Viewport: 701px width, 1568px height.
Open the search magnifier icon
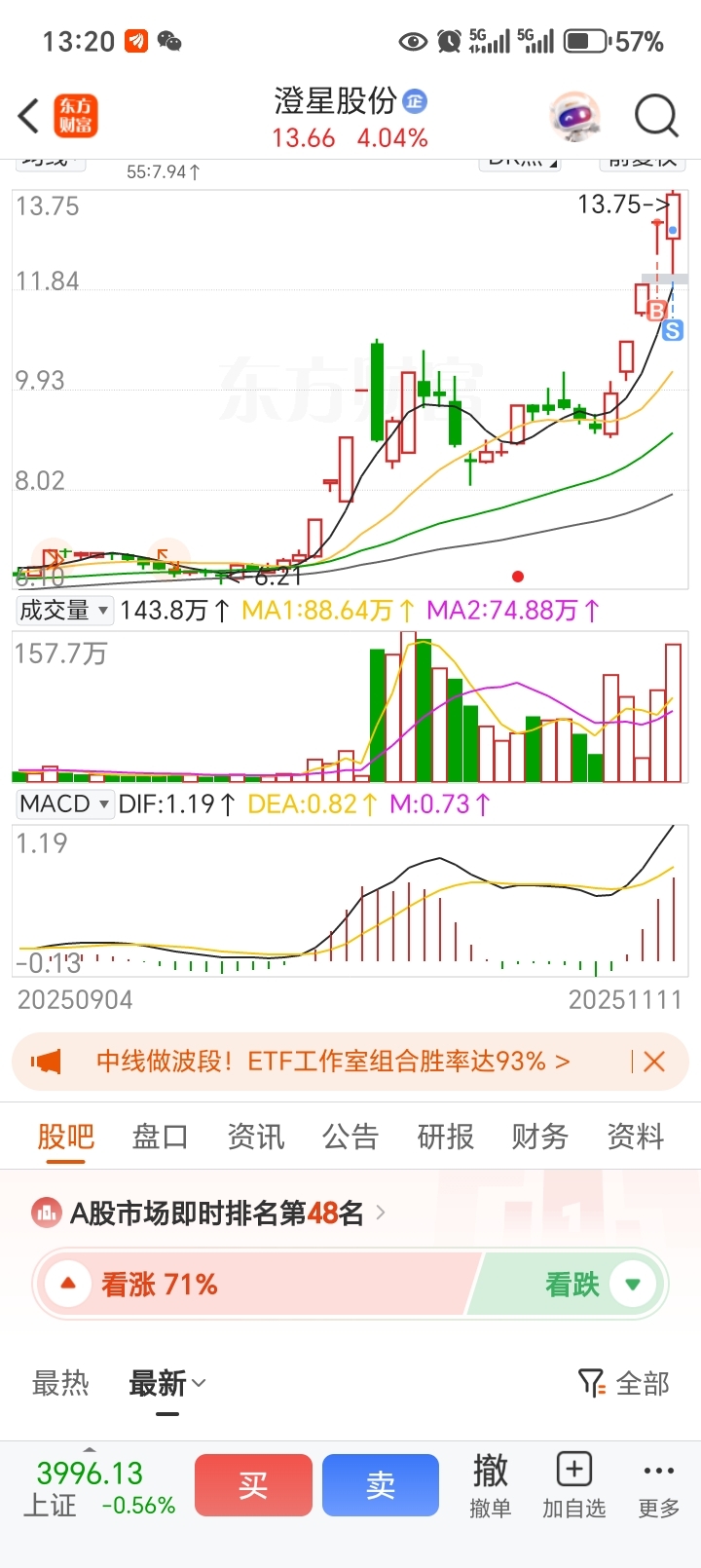pos(655,117)
